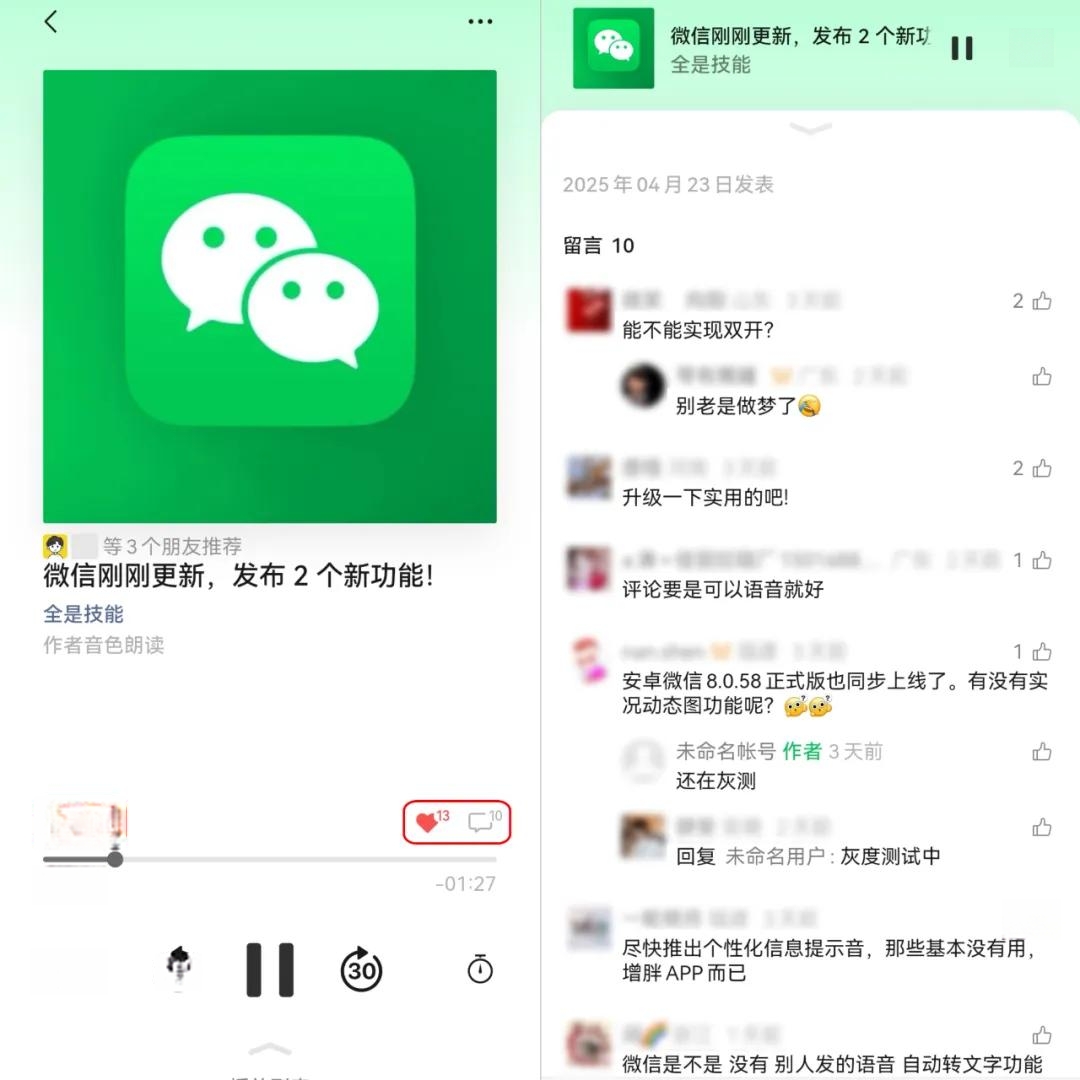Open the 全是技能 account link

pos(83,614)
